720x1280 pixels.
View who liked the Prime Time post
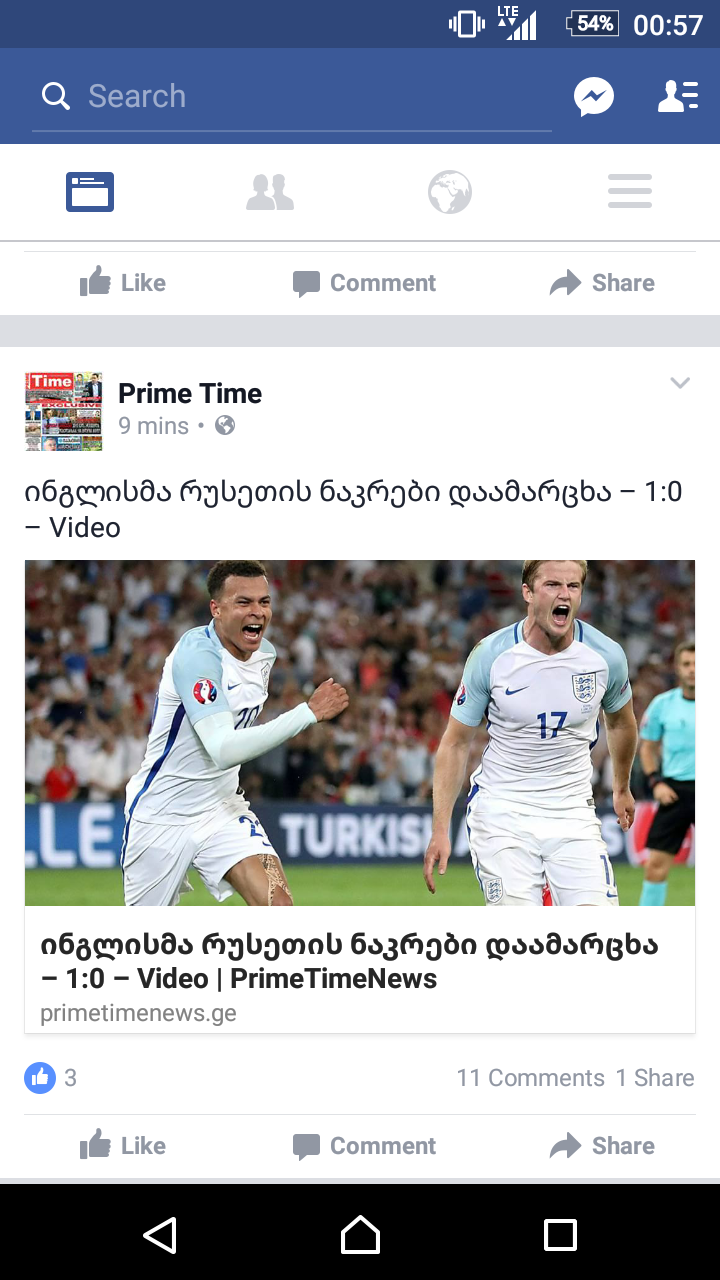[x=50, y=1078]
